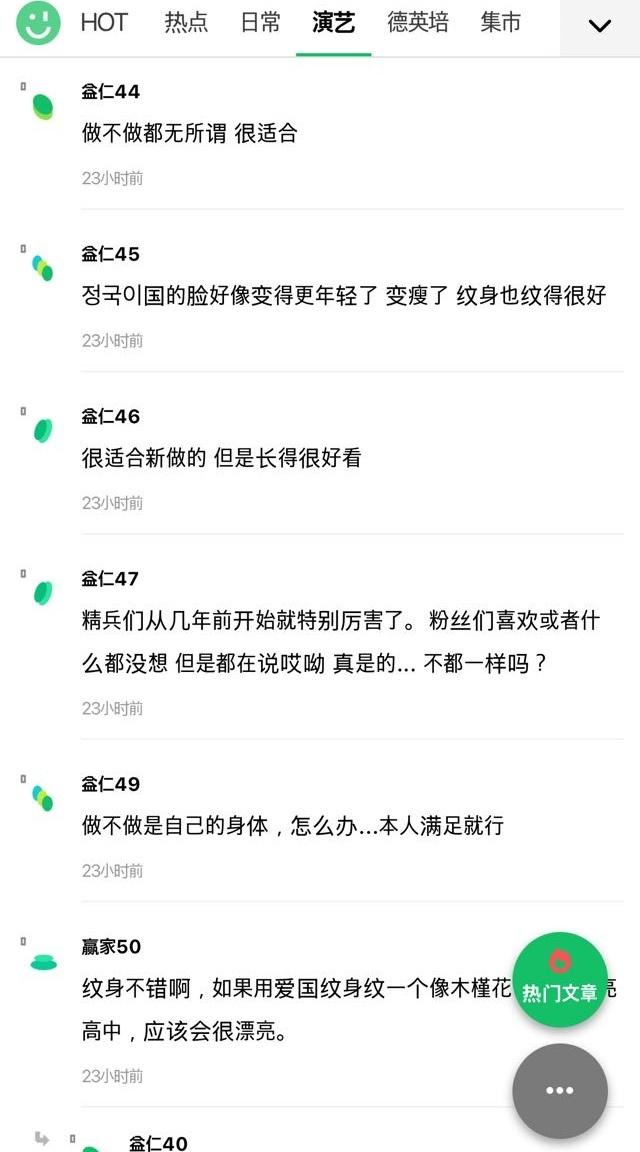Open the 热门文章 floating button
640x1152 pixels.
pos(560,979)
